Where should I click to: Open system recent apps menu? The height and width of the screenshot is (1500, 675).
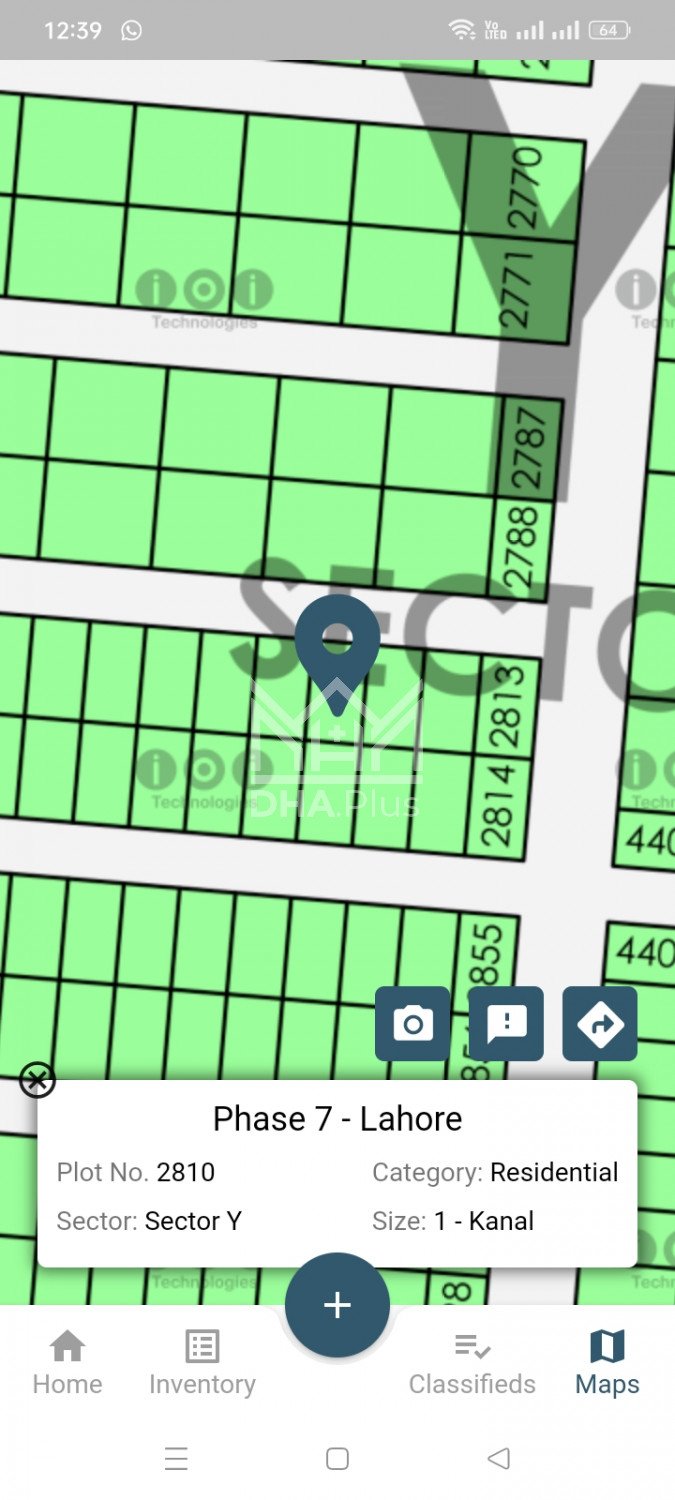pos(176,1459)
